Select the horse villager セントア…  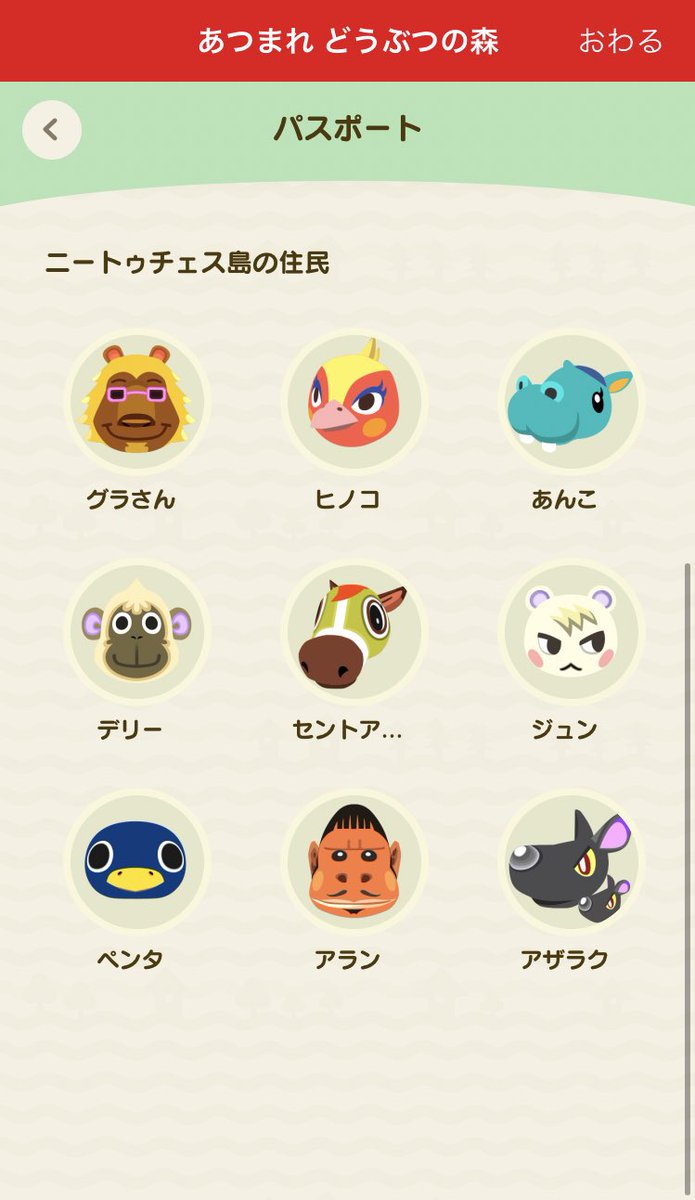click(x=354, y=633)
